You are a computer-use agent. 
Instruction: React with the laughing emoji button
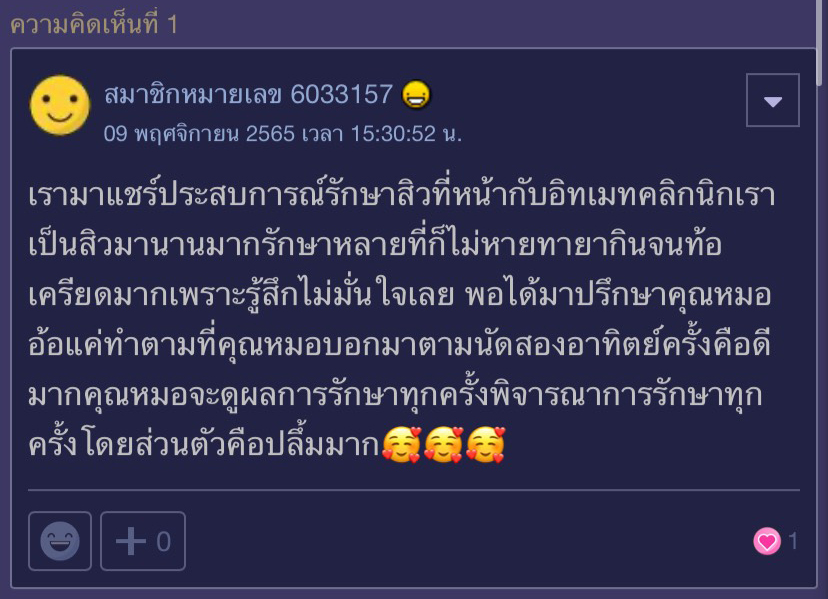pyautogui.click(x=60, y=541)
